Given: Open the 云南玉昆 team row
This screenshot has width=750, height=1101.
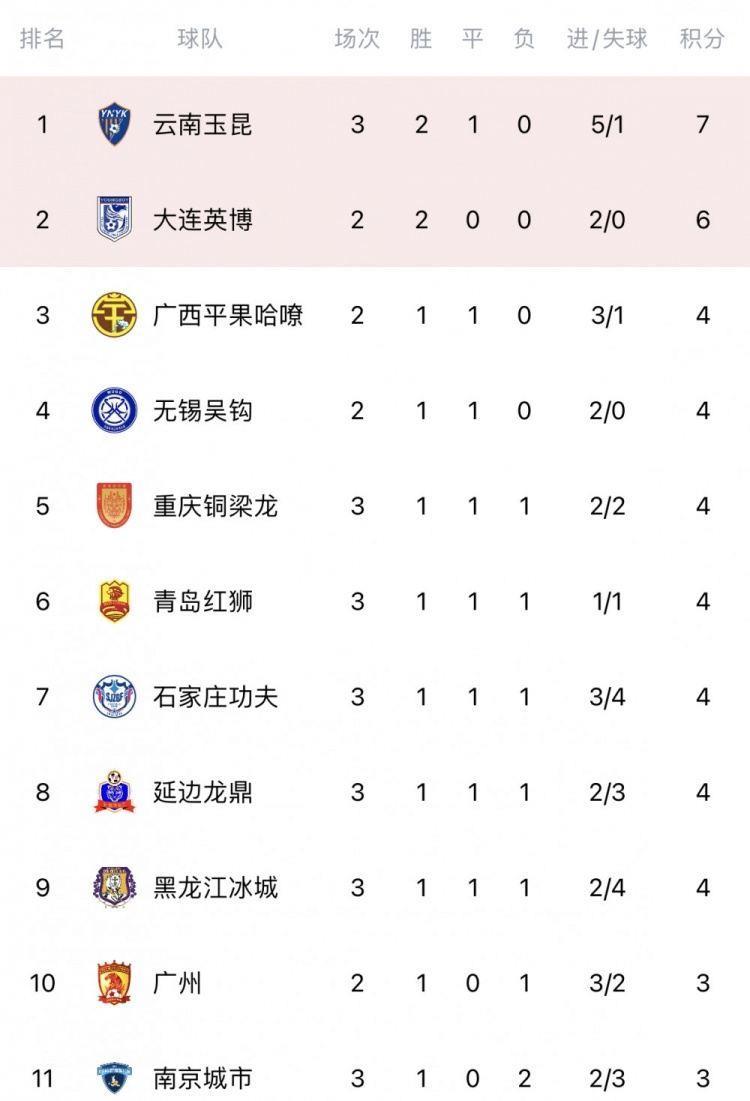Looking at the screenshot, I should tap(375, 124).
